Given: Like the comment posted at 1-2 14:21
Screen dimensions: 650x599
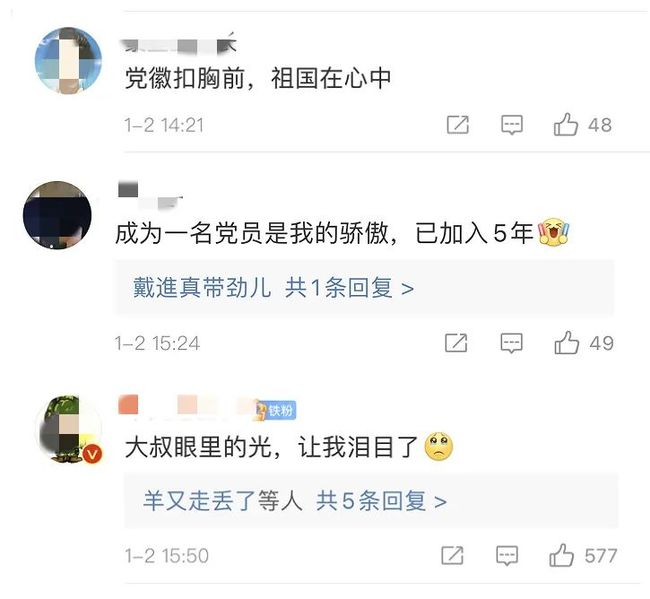Looking at the screenshot, I should [x=567, y=125].
